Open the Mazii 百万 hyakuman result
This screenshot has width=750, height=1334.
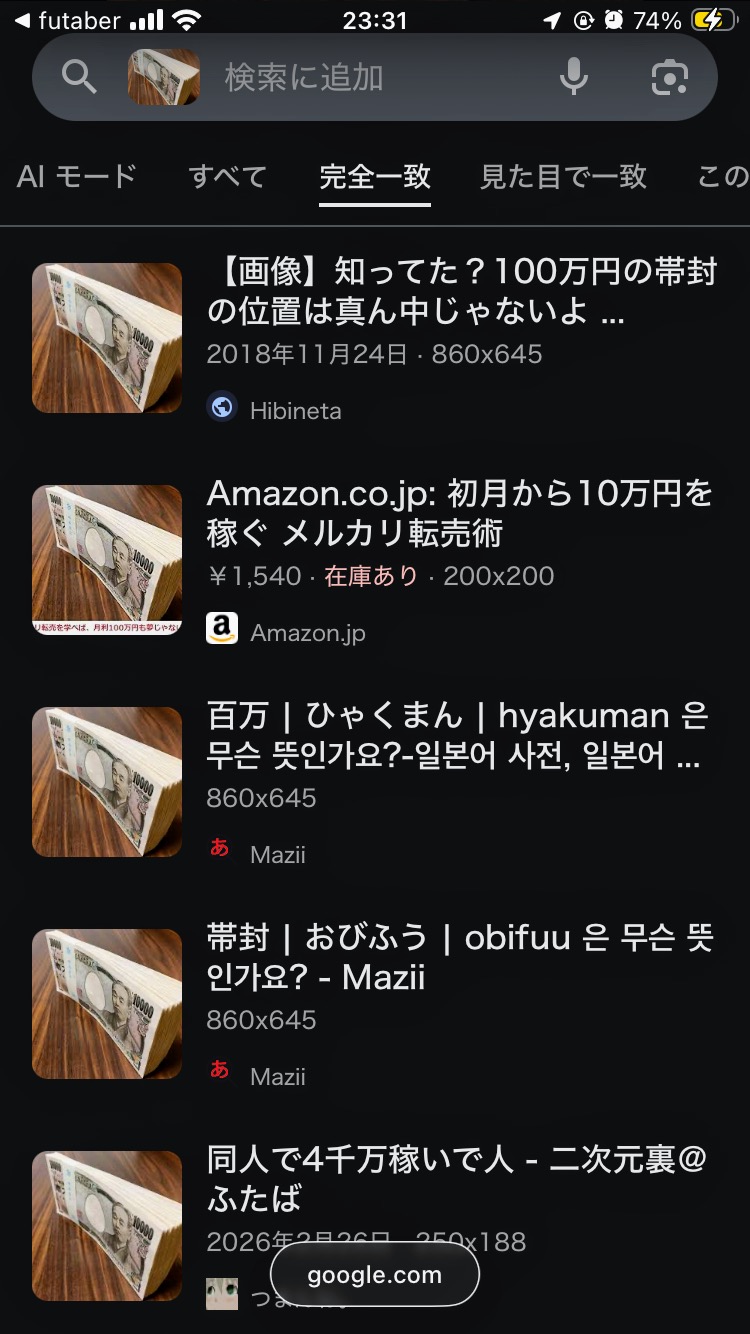pyautogui.click(x=457, y=736)
